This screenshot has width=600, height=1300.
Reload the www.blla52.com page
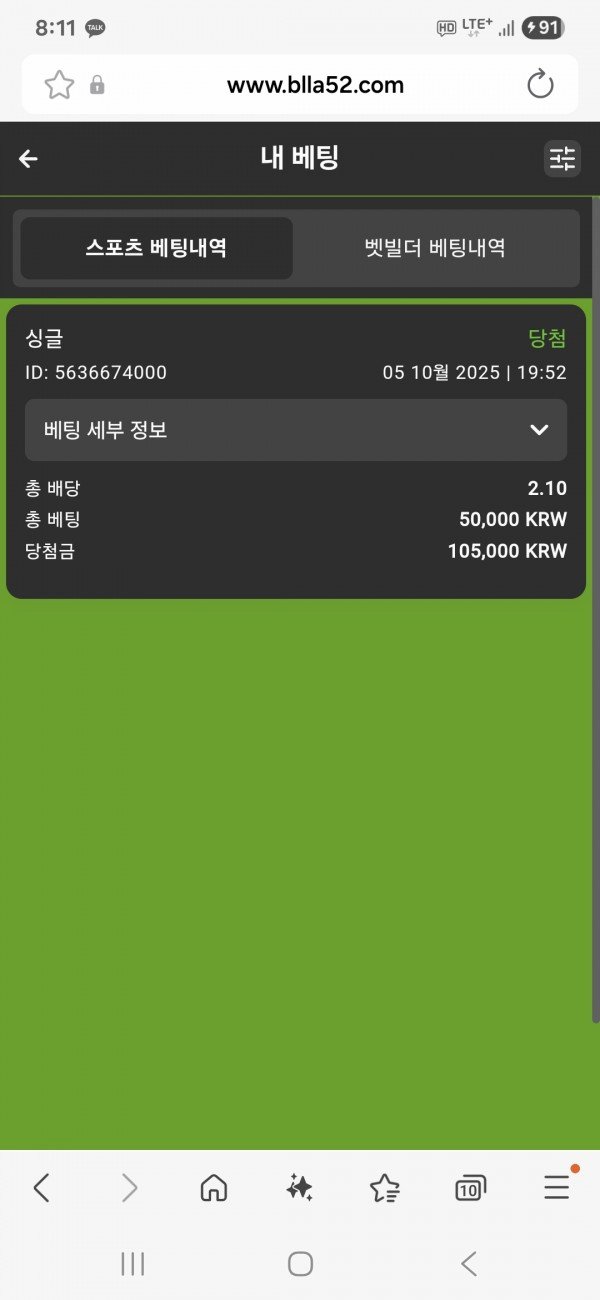(x=540, y=85)
